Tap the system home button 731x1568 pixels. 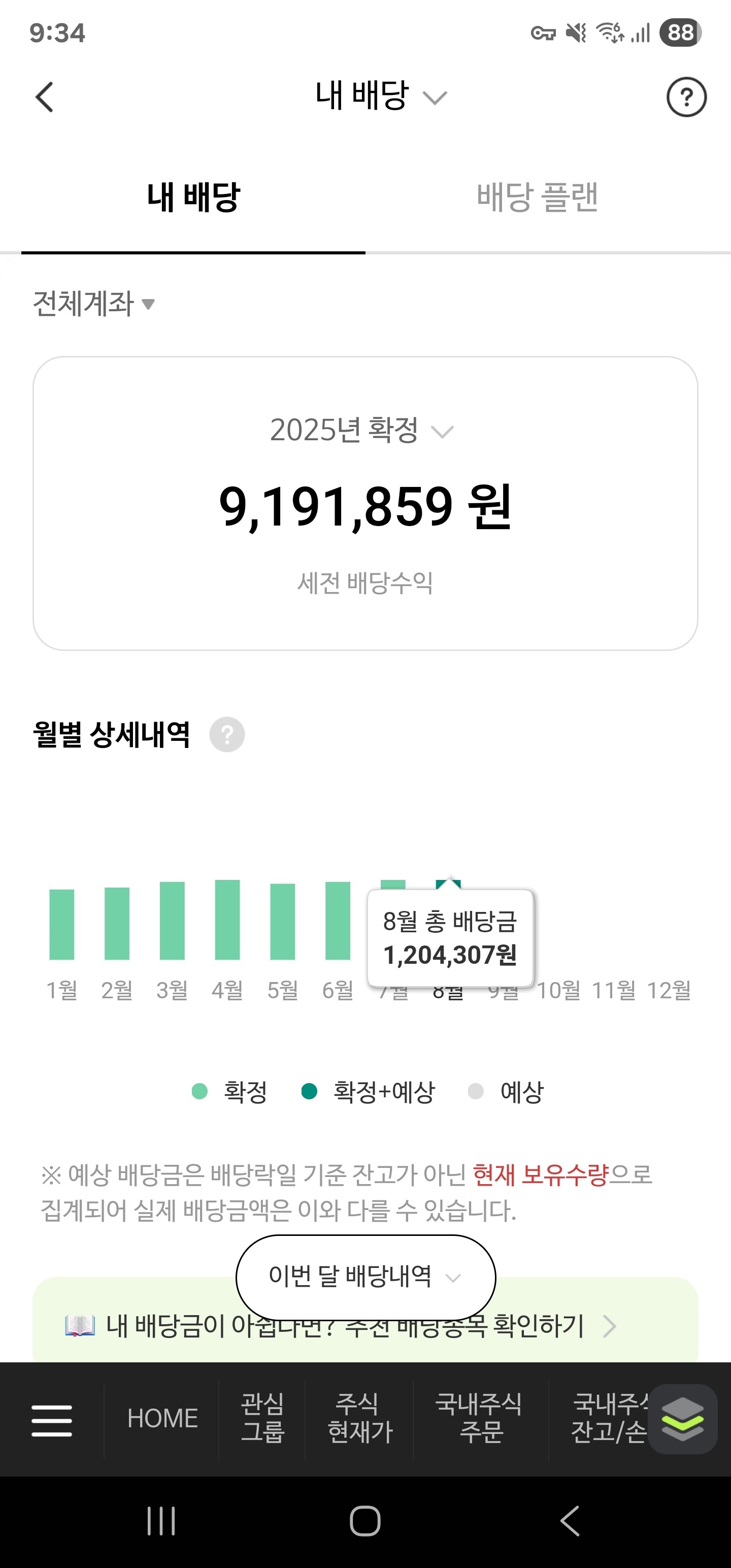tap(365, 1521)
